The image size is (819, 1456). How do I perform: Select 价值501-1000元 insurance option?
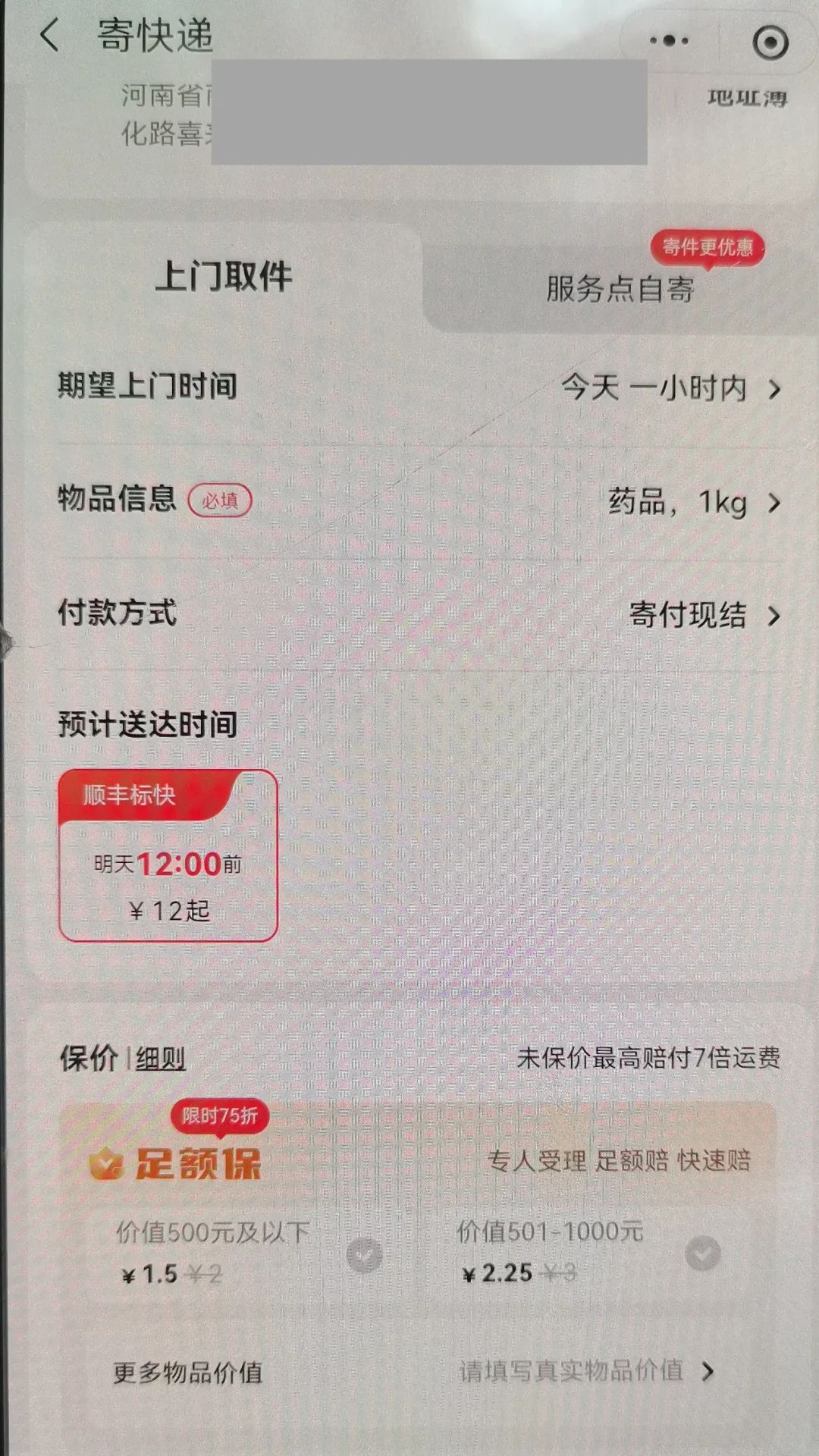702,1254
